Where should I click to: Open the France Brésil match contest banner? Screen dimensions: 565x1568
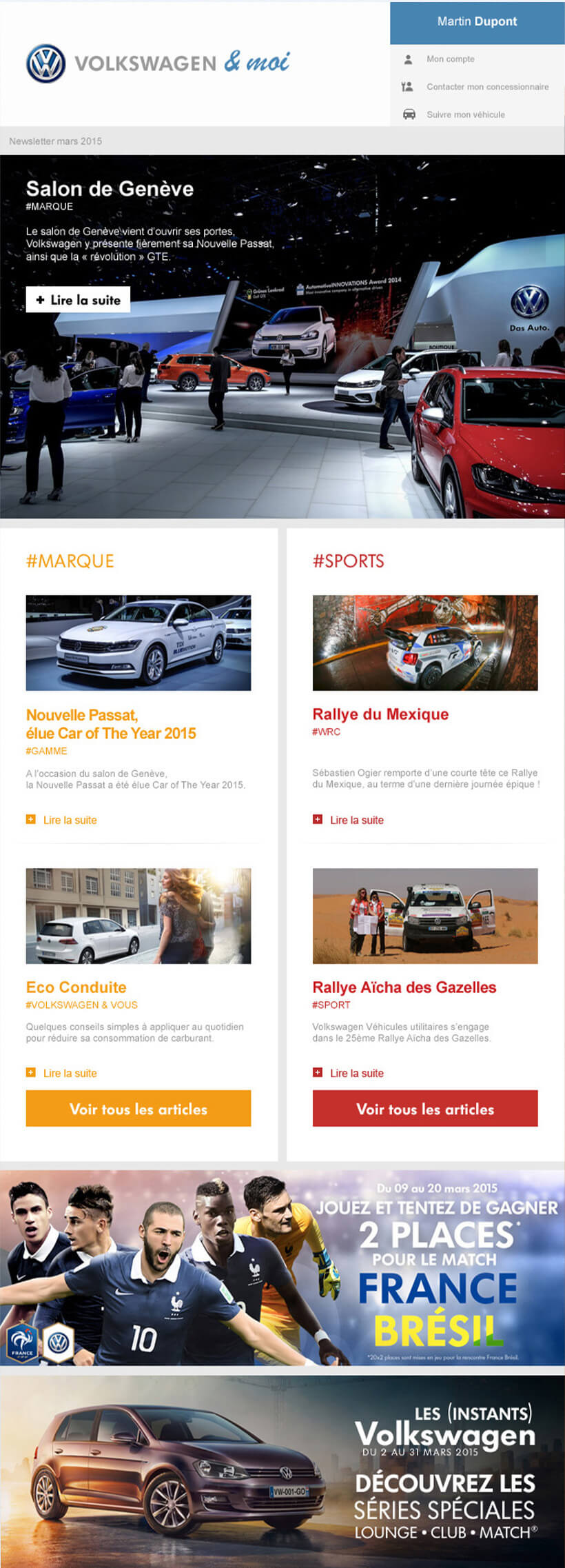282,1267
